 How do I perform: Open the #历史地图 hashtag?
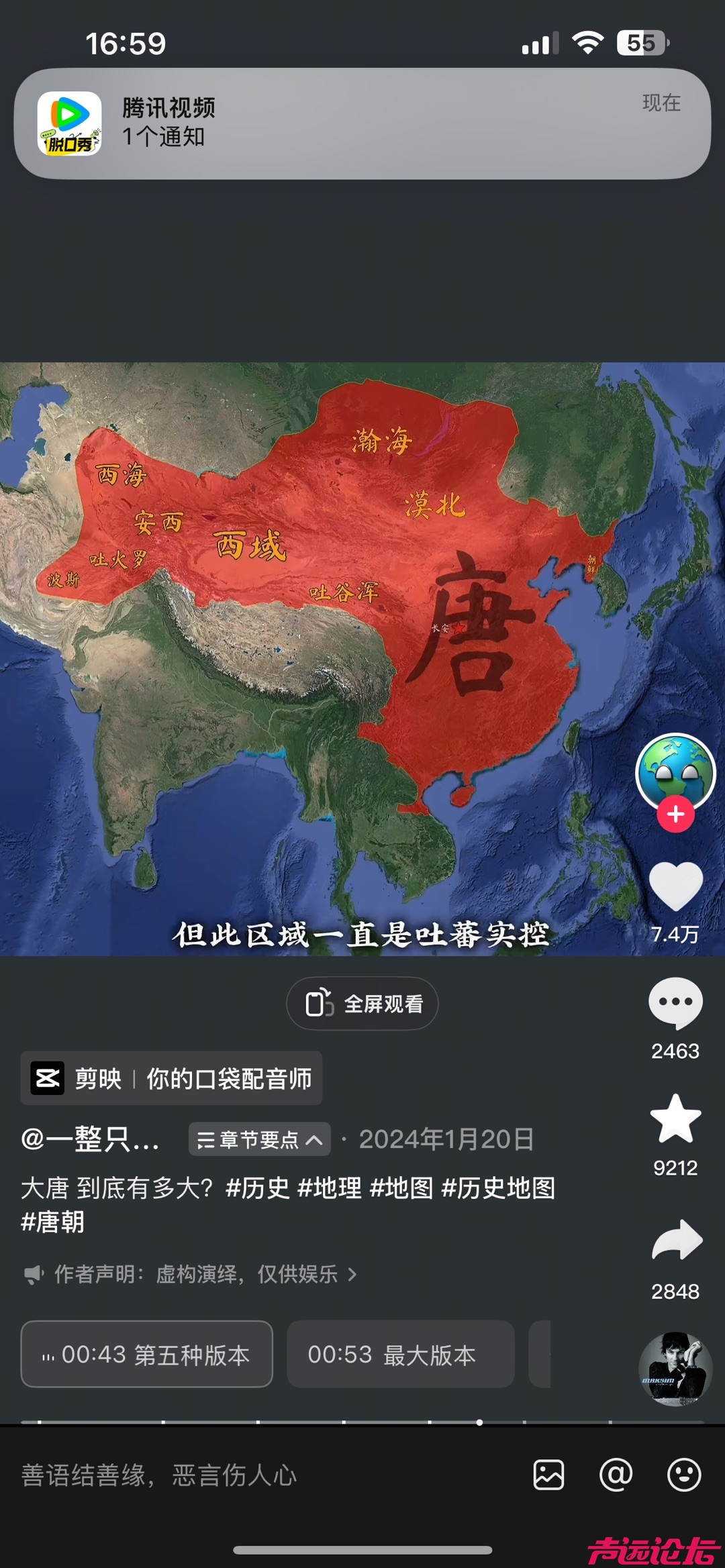tap(498, 1188)
